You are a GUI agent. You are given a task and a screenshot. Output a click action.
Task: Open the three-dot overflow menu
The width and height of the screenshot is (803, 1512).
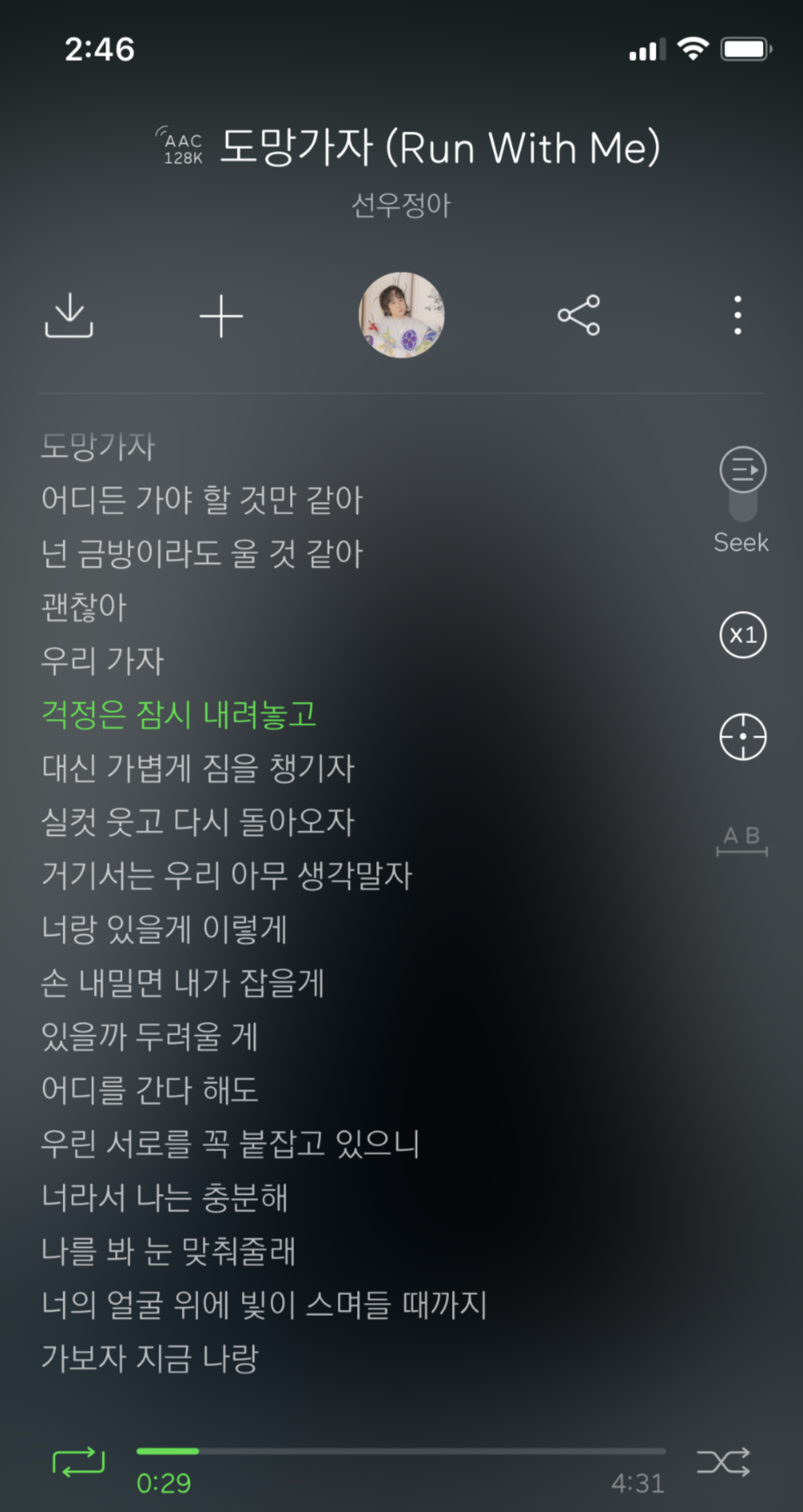coord(738,315)
